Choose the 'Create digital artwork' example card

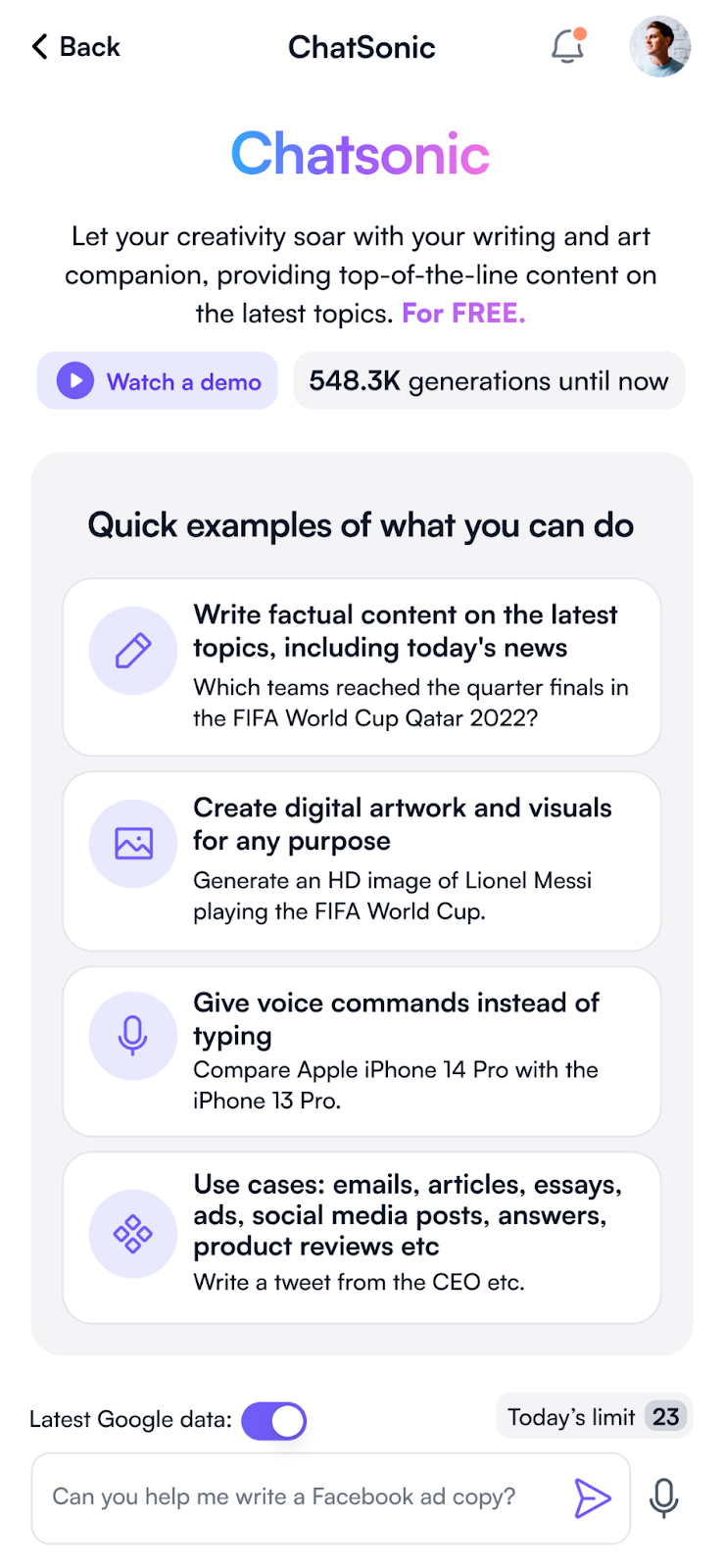tap(362, 860)
